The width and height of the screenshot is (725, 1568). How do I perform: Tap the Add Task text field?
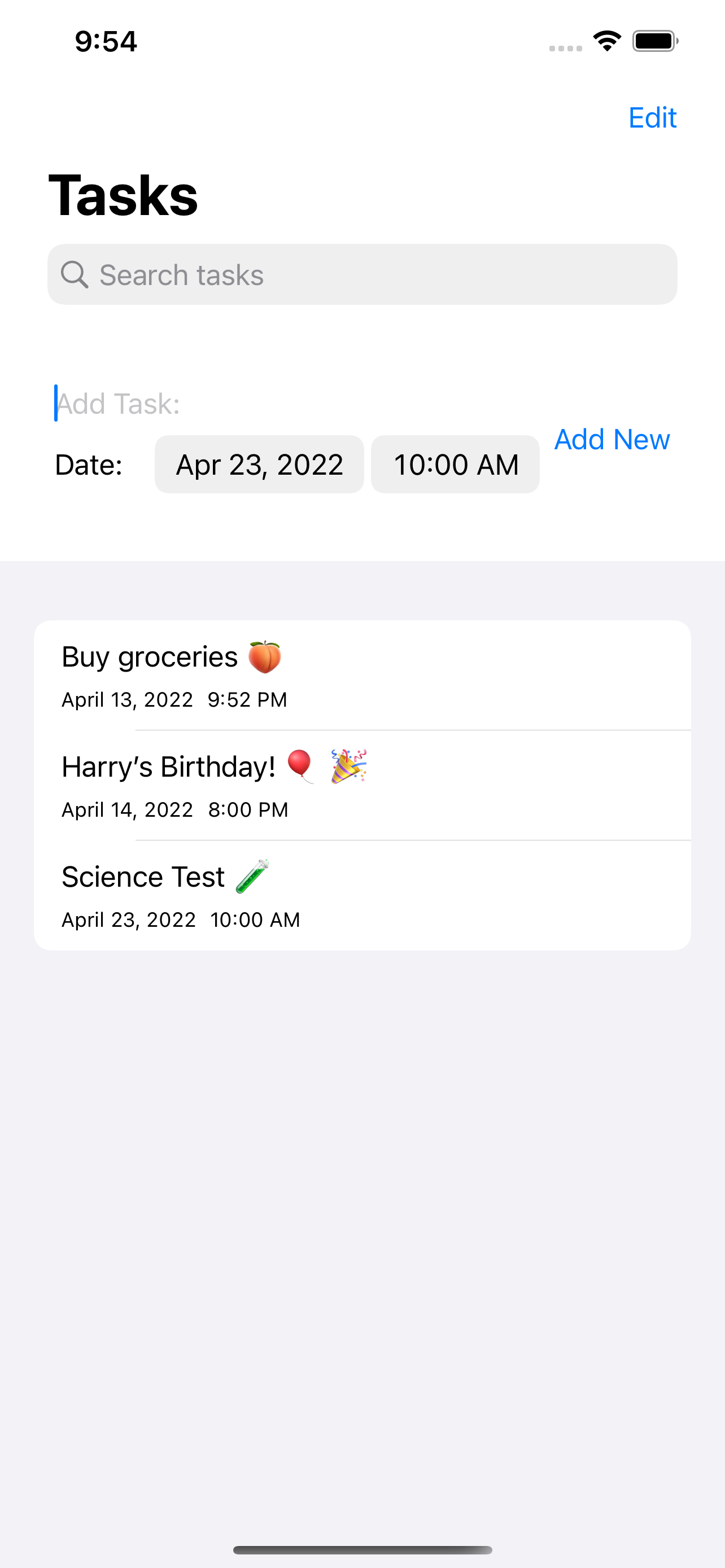pos(297,403)
